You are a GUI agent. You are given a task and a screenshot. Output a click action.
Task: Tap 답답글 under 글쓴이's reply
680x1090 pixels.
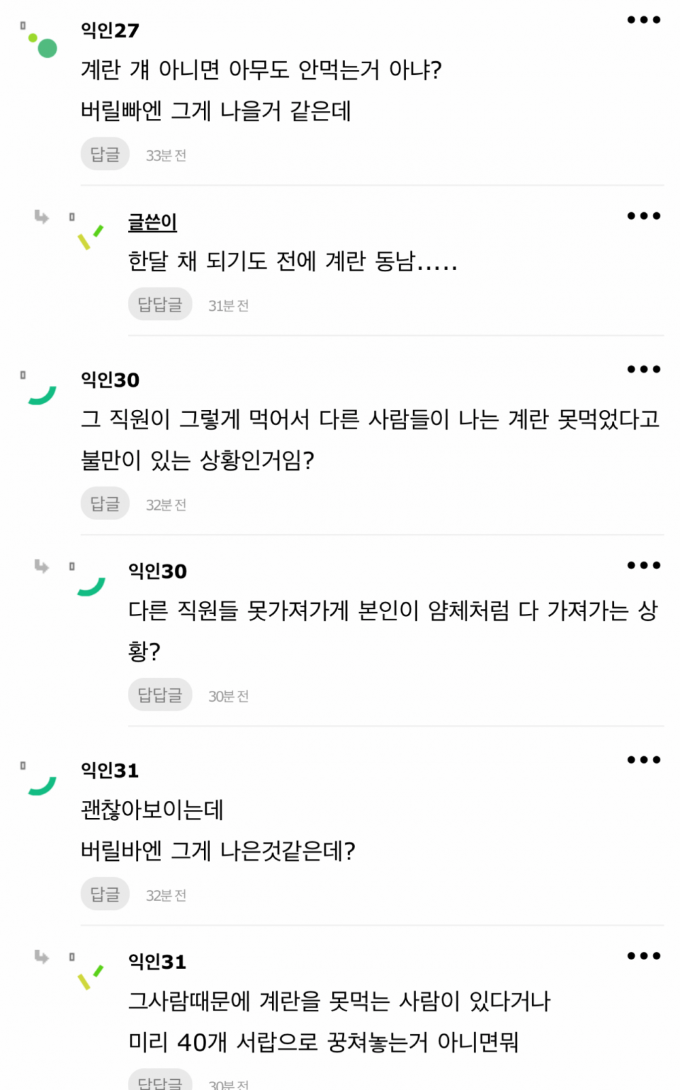pos(160,304)
